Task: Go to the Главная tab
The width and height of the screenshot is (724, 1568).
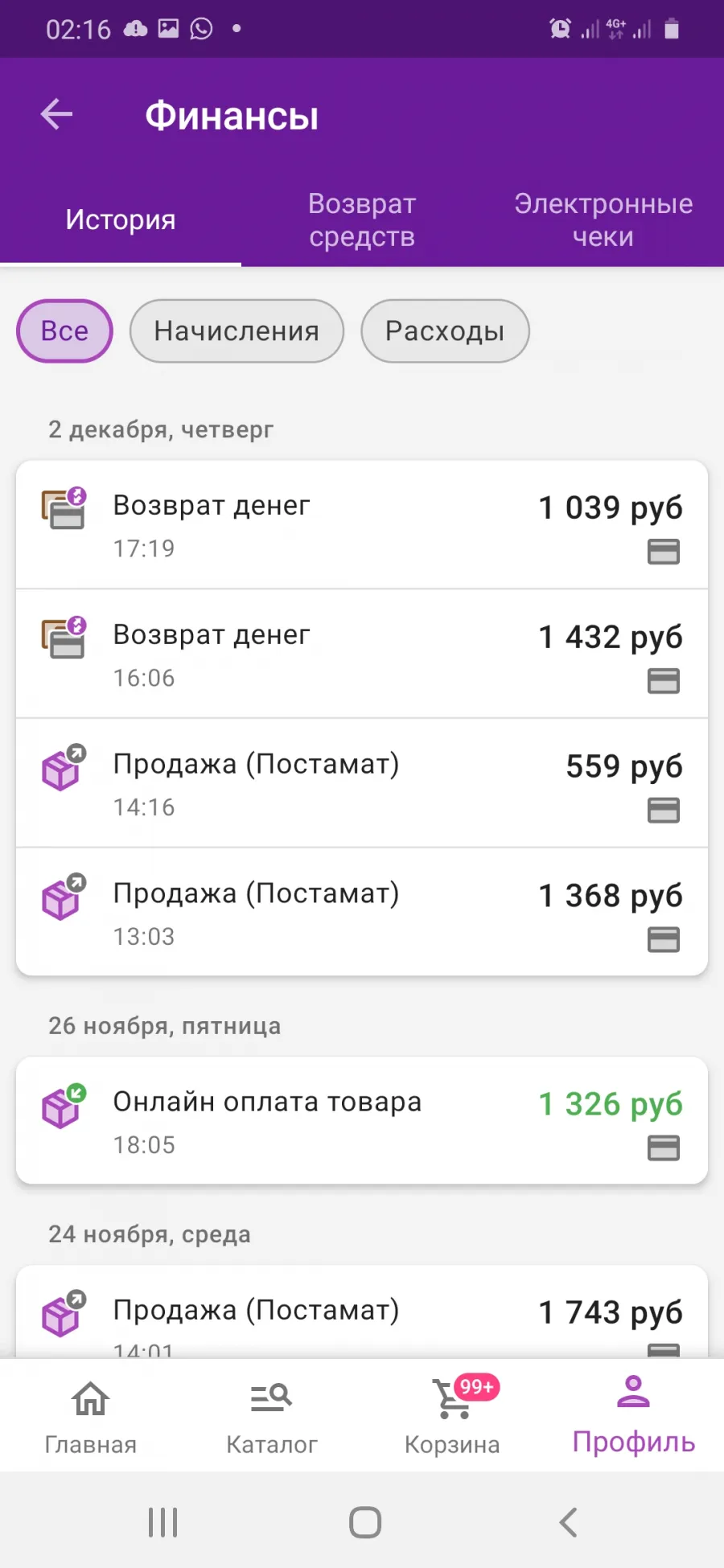Action: (90, 1416)
